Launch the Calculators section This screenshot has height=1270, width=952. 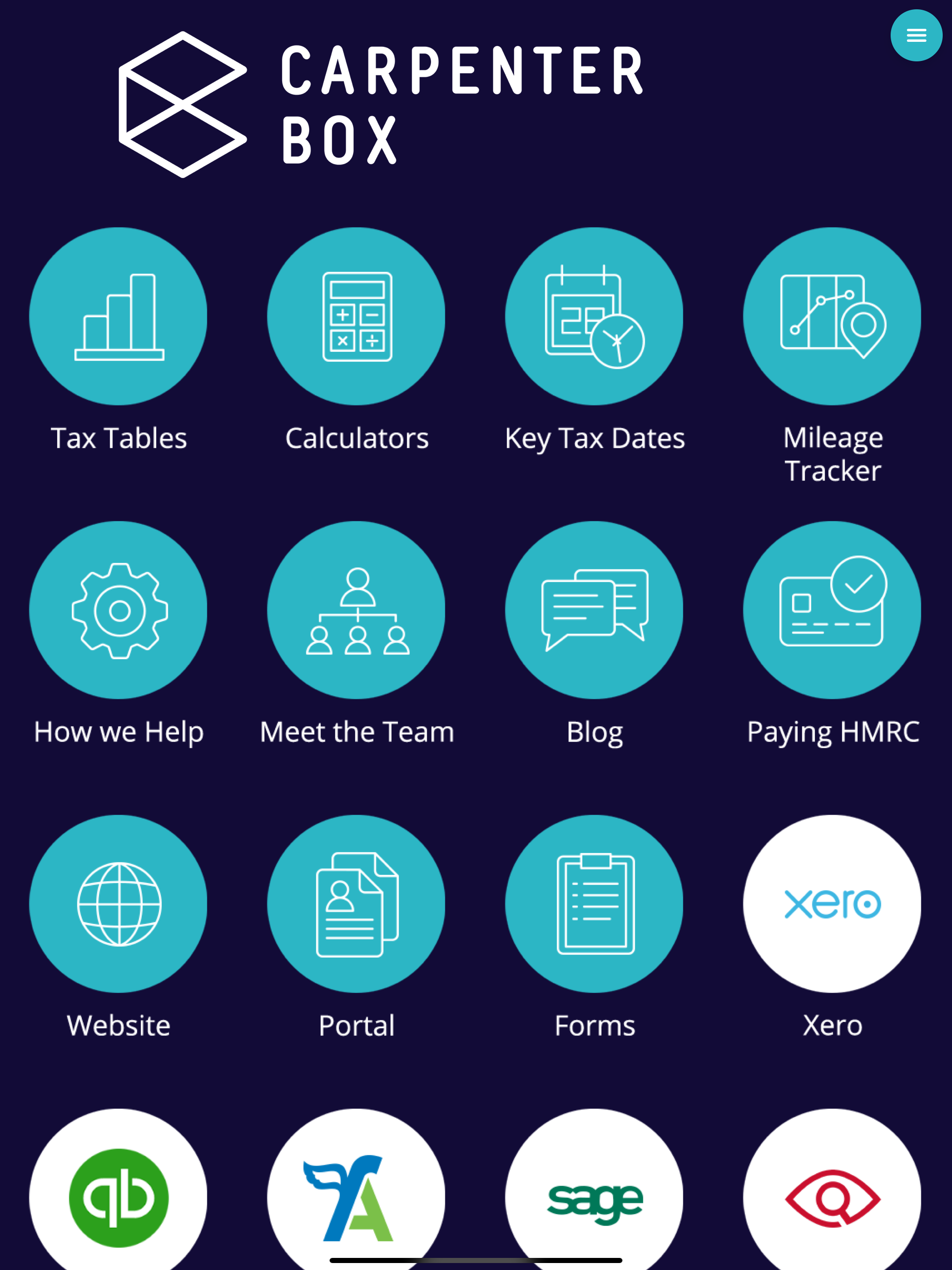(356, 317)
